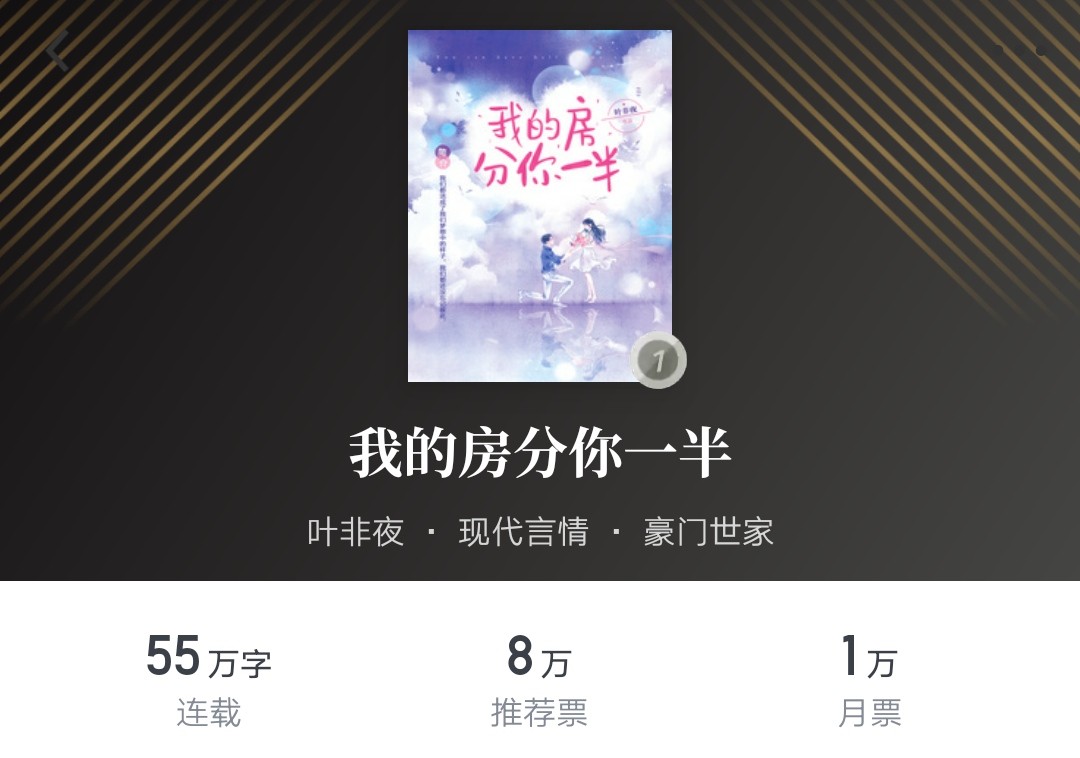The image size is (1080, 758).
Task: Go back using the top-left arrow
Action: (57, 51)
